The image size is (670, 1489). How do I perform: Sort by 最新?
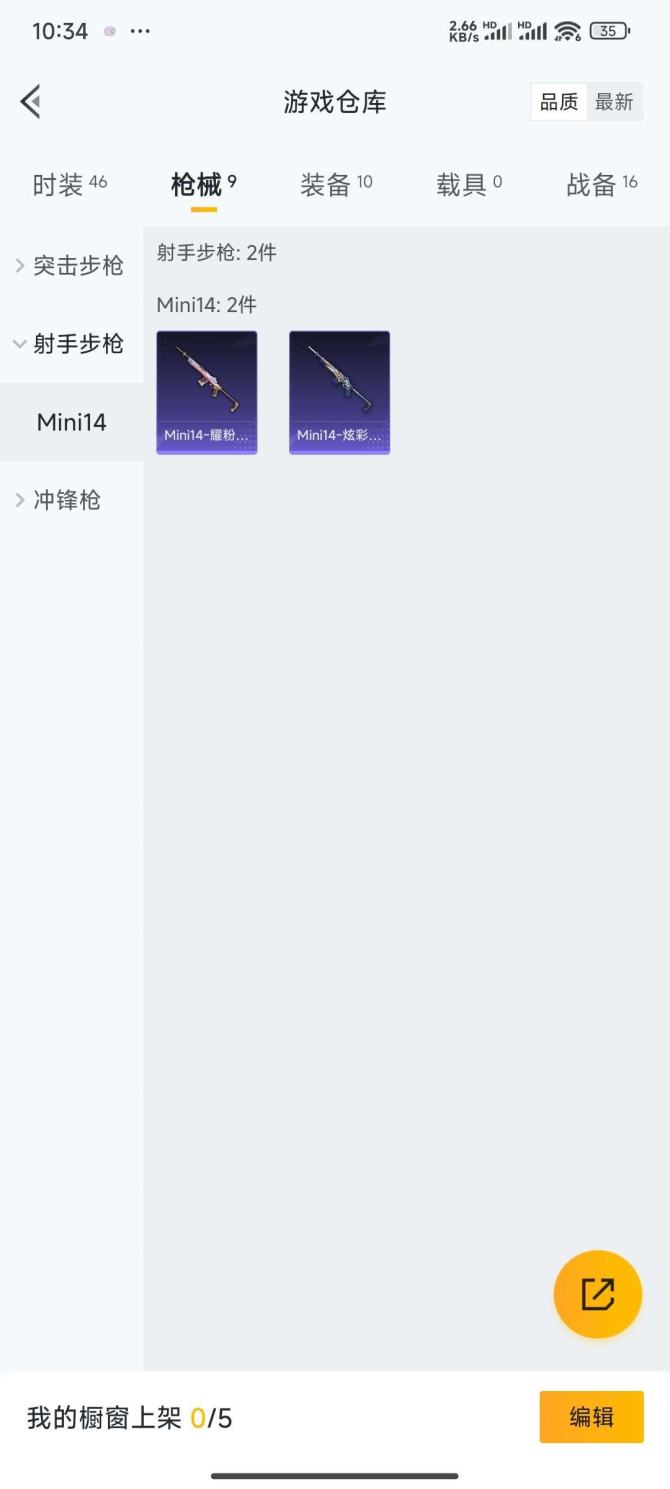click(x=614, y=102)
